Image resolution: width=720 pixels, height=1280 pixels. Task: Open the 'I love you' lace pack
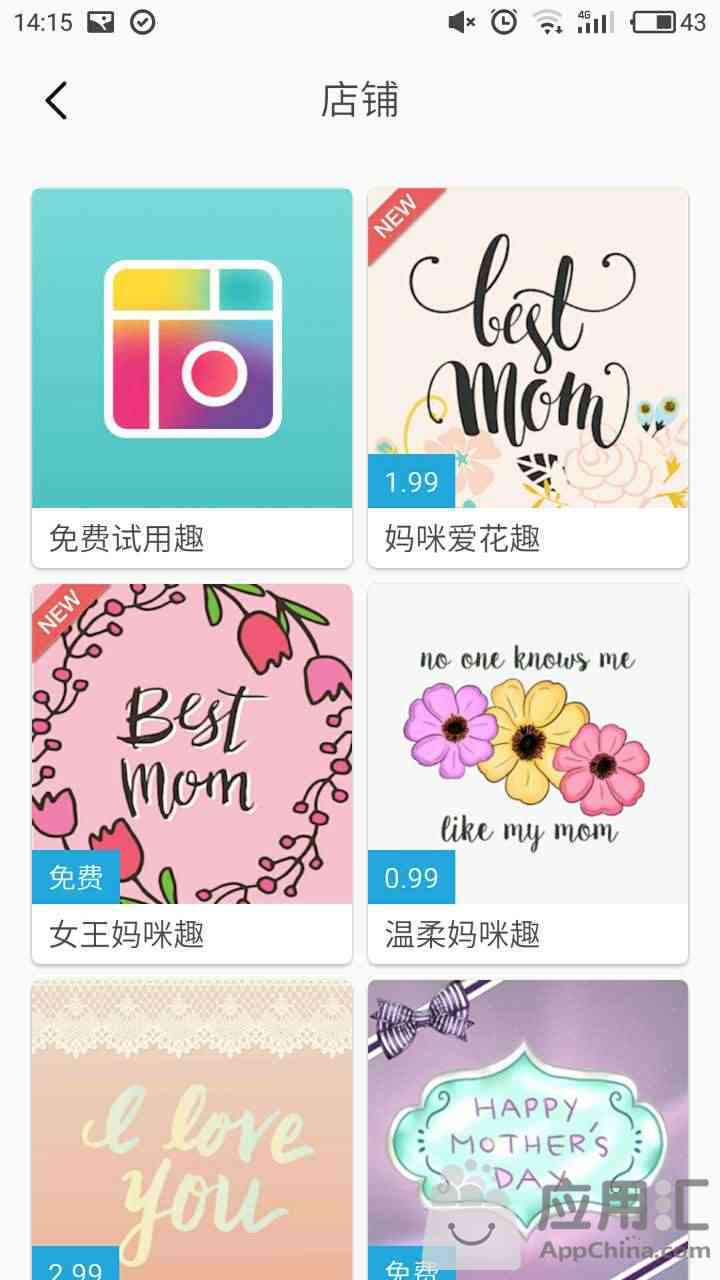[192, 1130]
